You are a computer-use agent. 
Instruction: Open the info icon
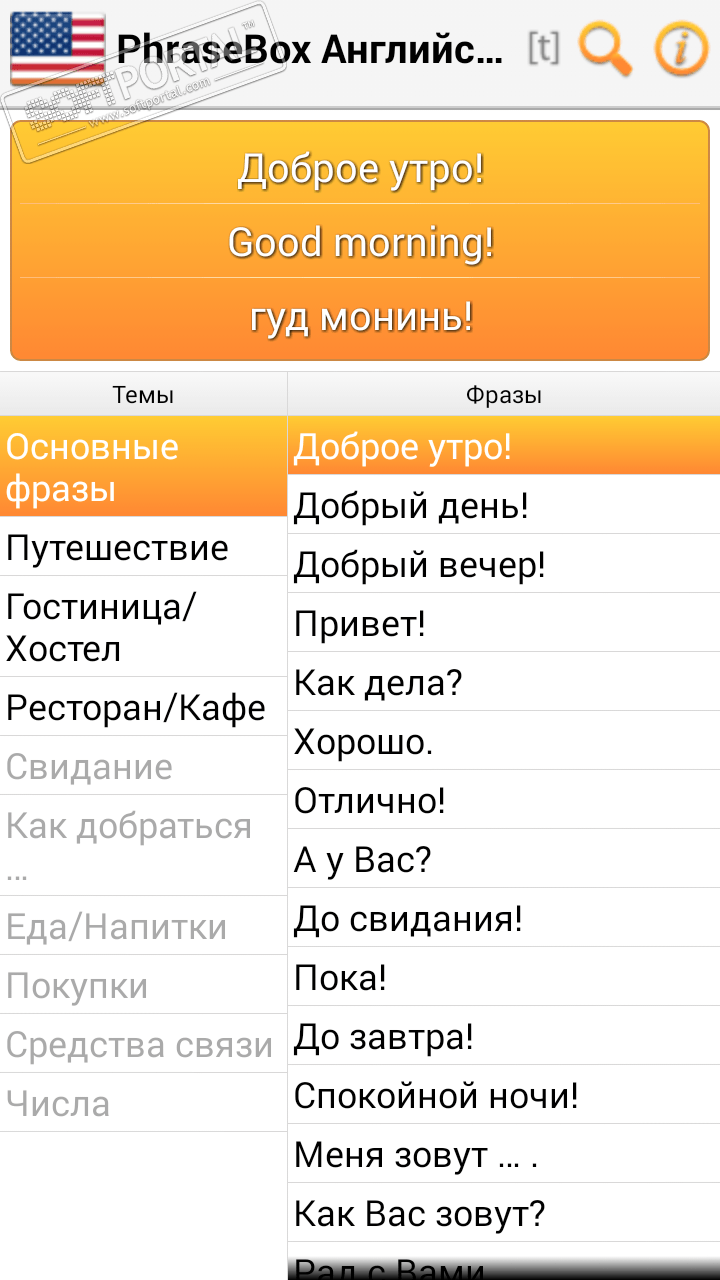tap(681, 48)
